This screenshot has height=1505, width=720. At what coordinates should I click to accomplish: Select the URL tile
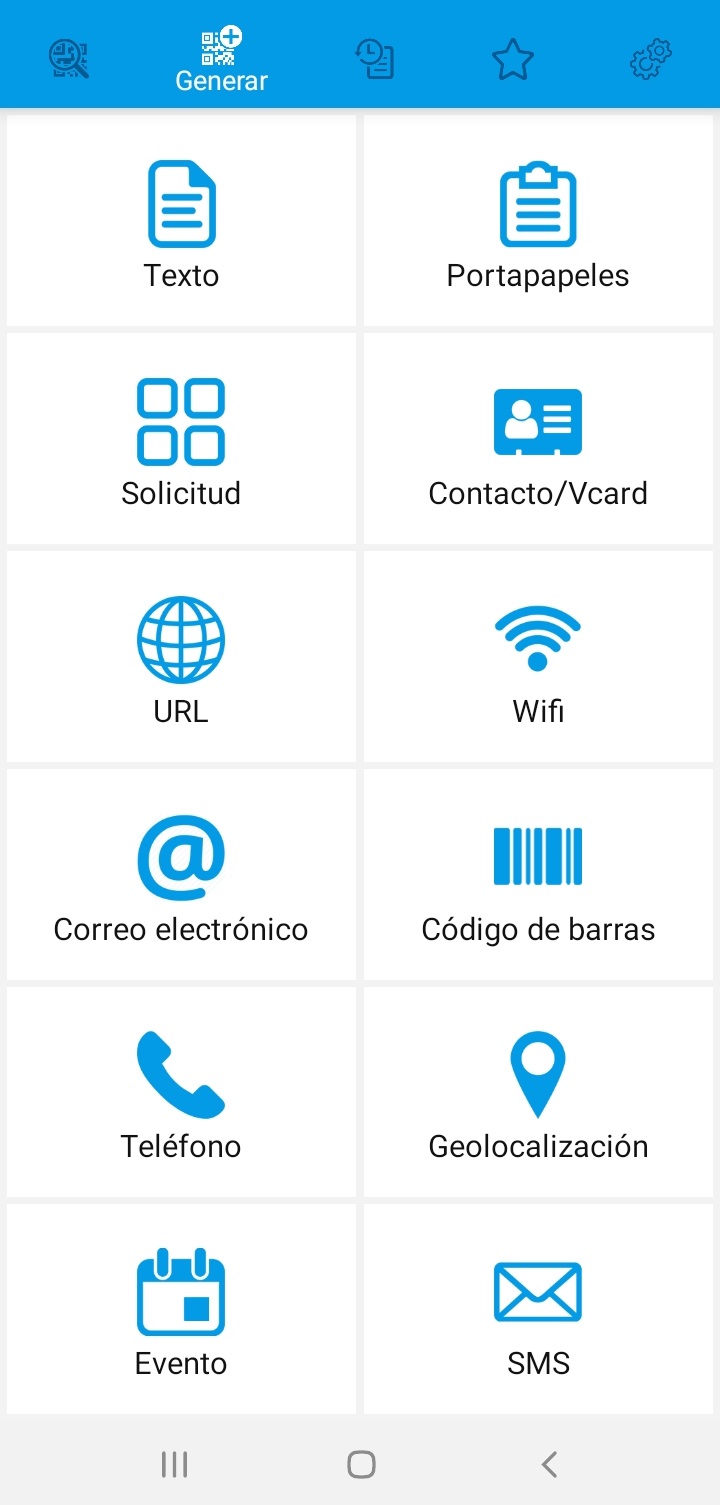click(x=181, y=657)
